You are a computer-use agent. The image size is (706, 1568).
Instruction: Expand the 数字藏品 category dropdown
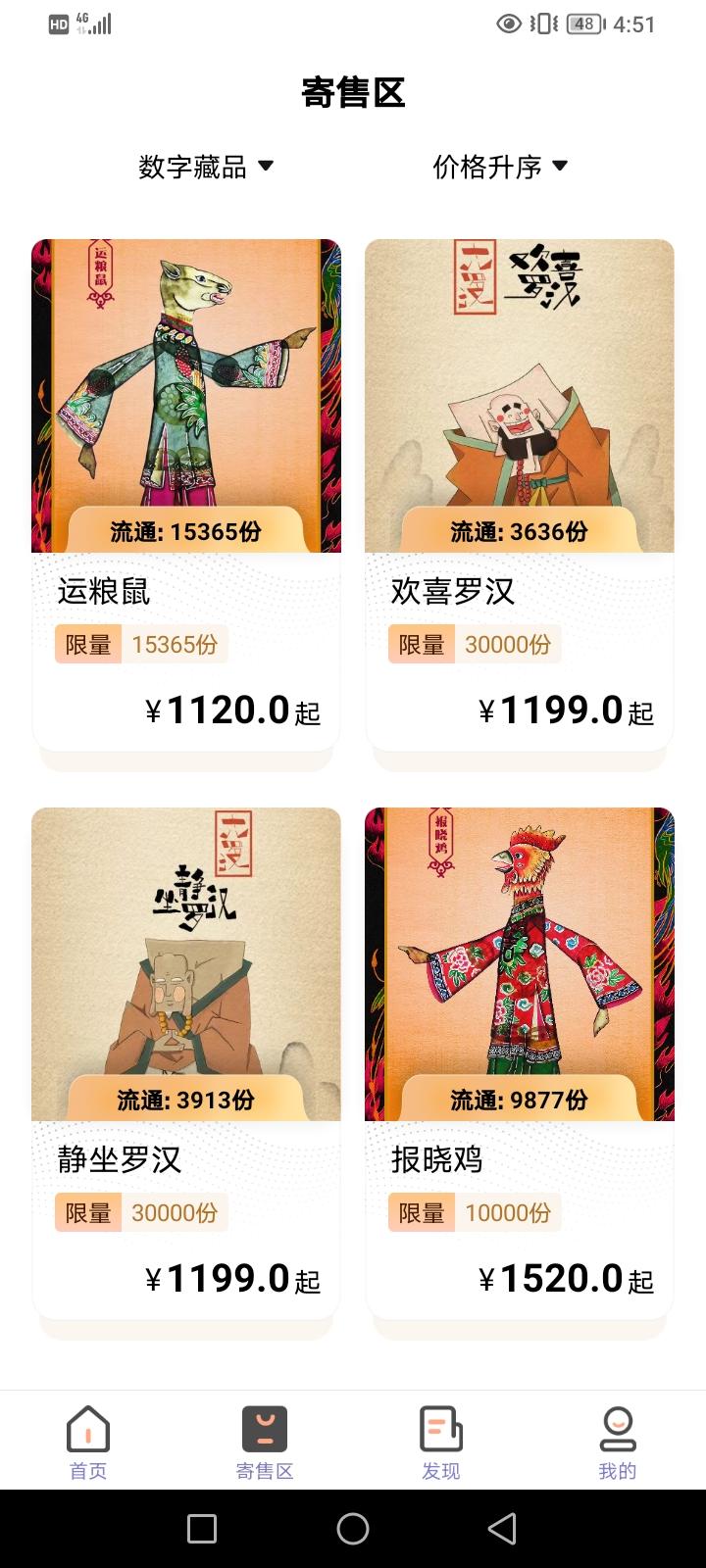(206, 167)
